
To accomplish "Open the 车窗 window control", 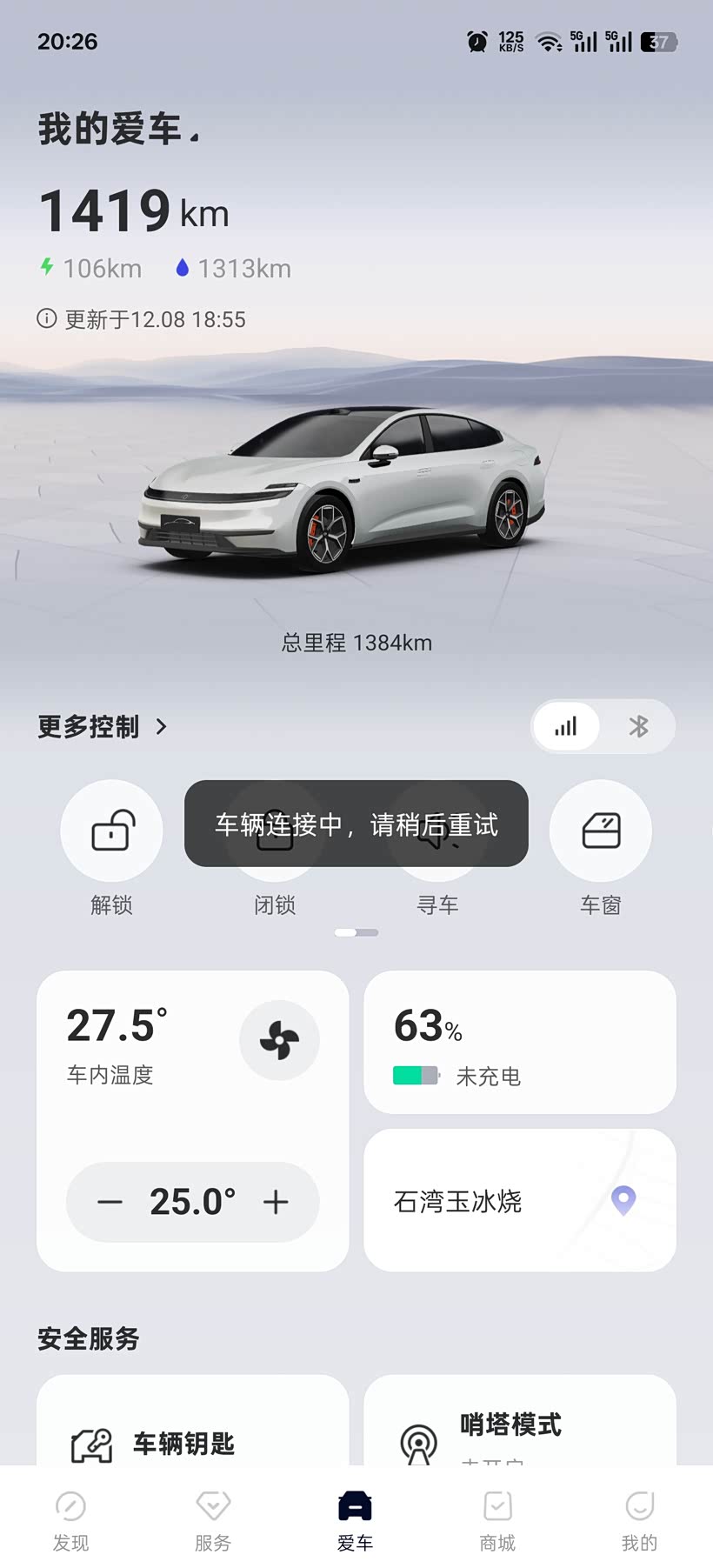I will click(x=601, y=831).
